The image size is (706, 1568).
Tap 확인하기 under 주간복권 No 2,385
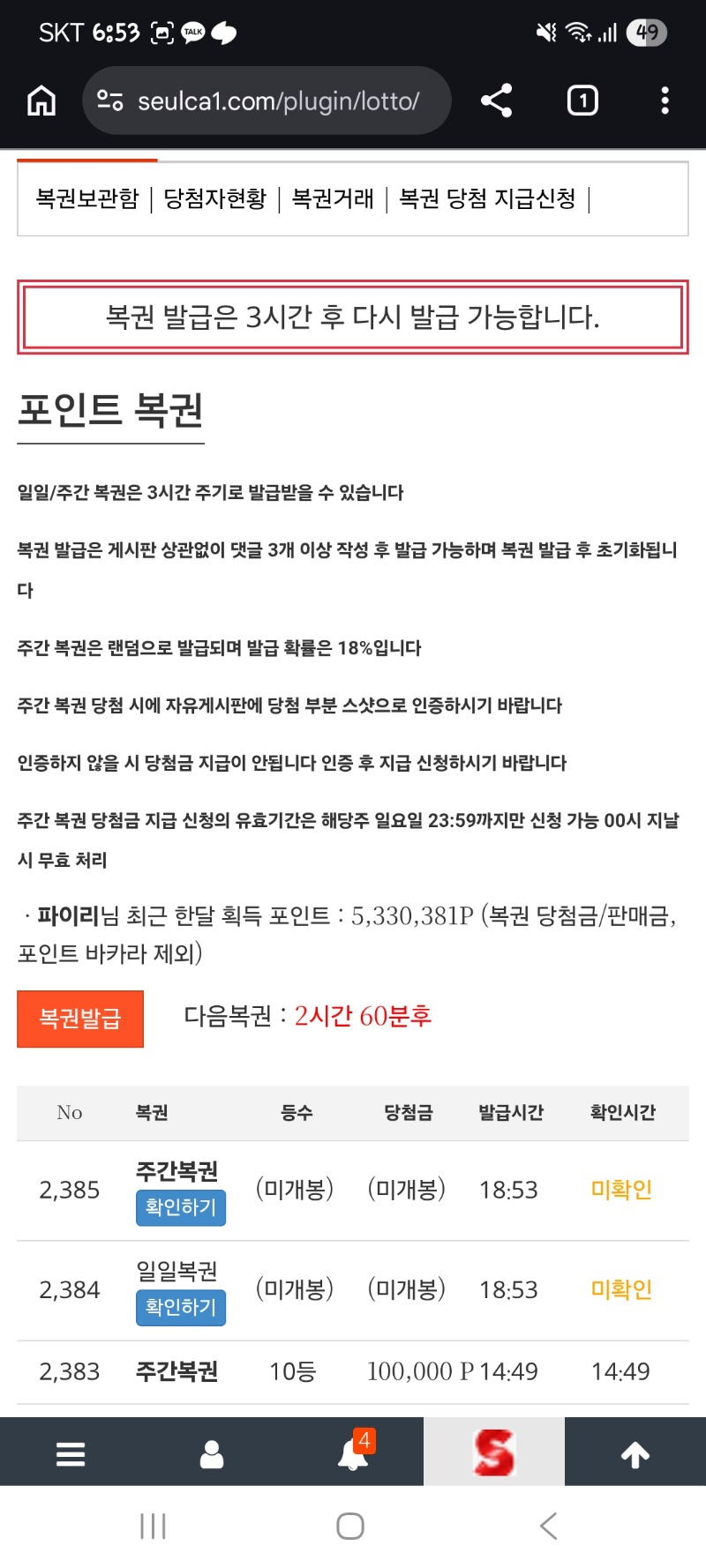(x=181, y=1207)
